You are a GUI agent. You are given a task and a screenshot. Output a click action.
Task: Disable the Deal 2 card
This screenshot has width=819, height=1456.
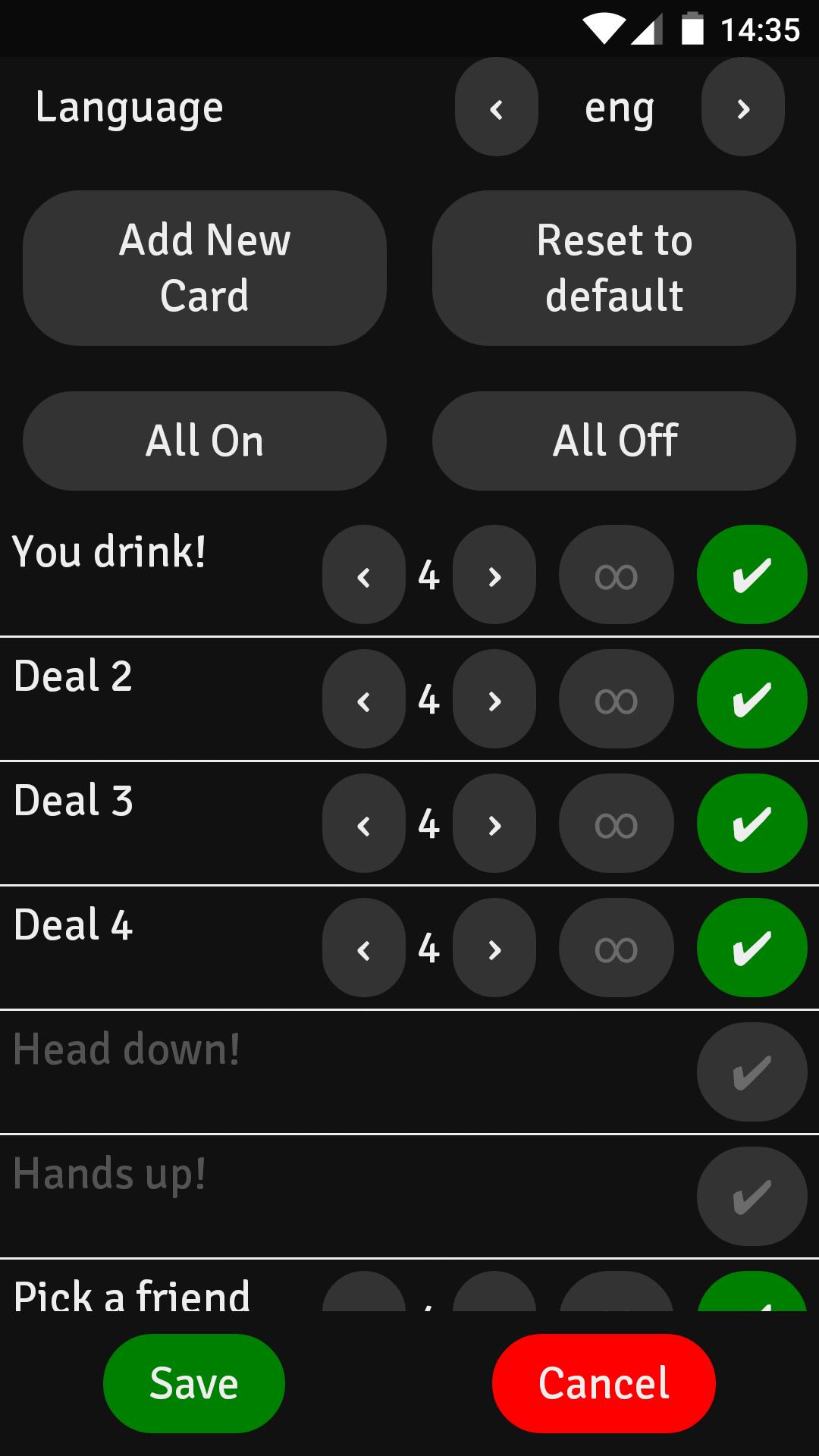(x=752, y=698)
